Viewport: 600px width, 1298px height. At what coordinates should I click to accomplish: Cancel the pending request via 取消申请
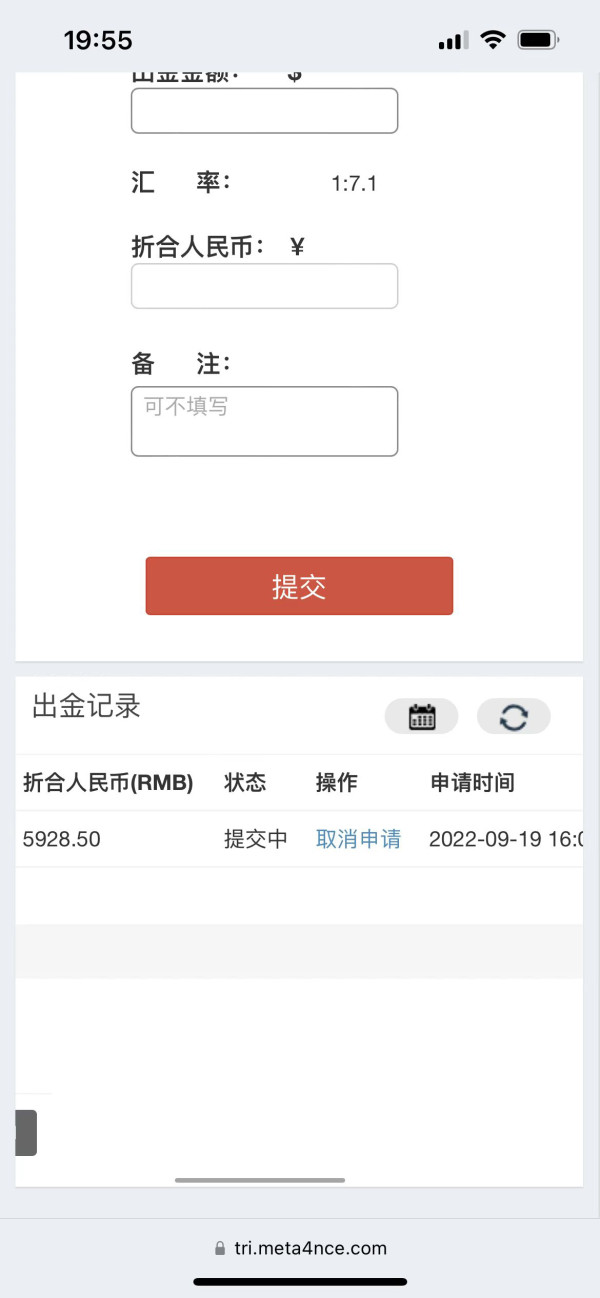click(x=358, y=839)
